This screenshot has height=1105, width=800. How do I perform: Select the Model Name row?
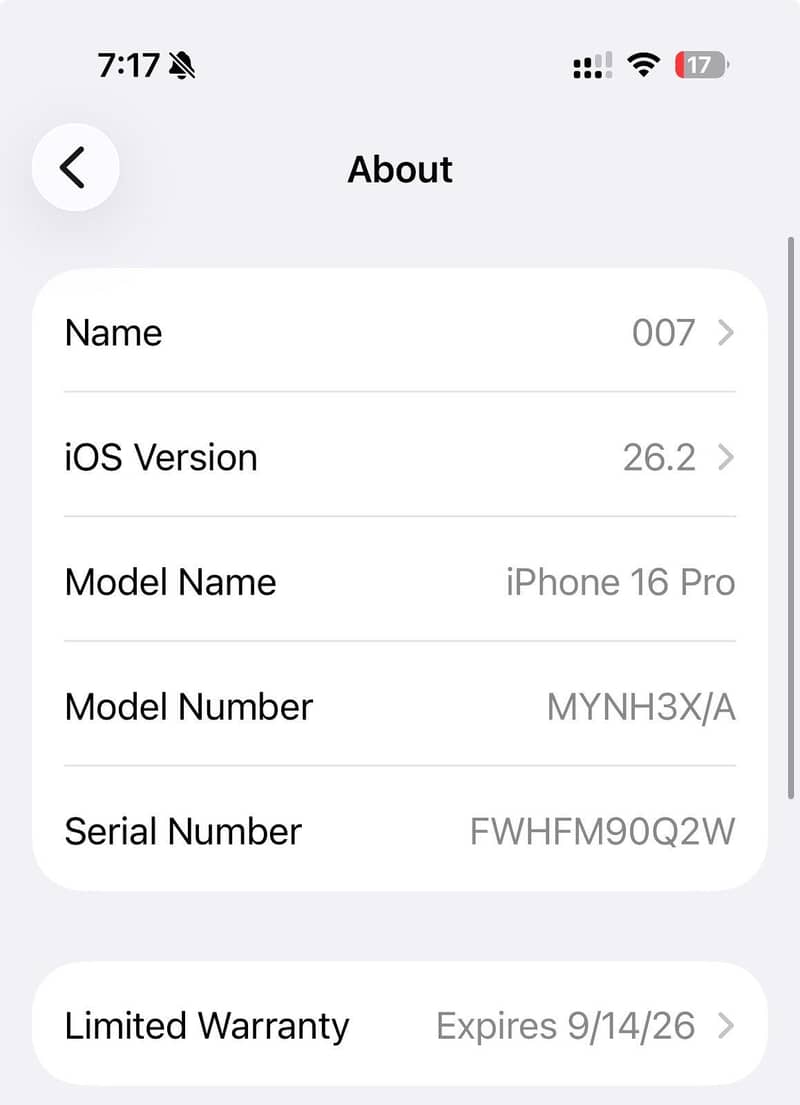(x=400, y=582)
